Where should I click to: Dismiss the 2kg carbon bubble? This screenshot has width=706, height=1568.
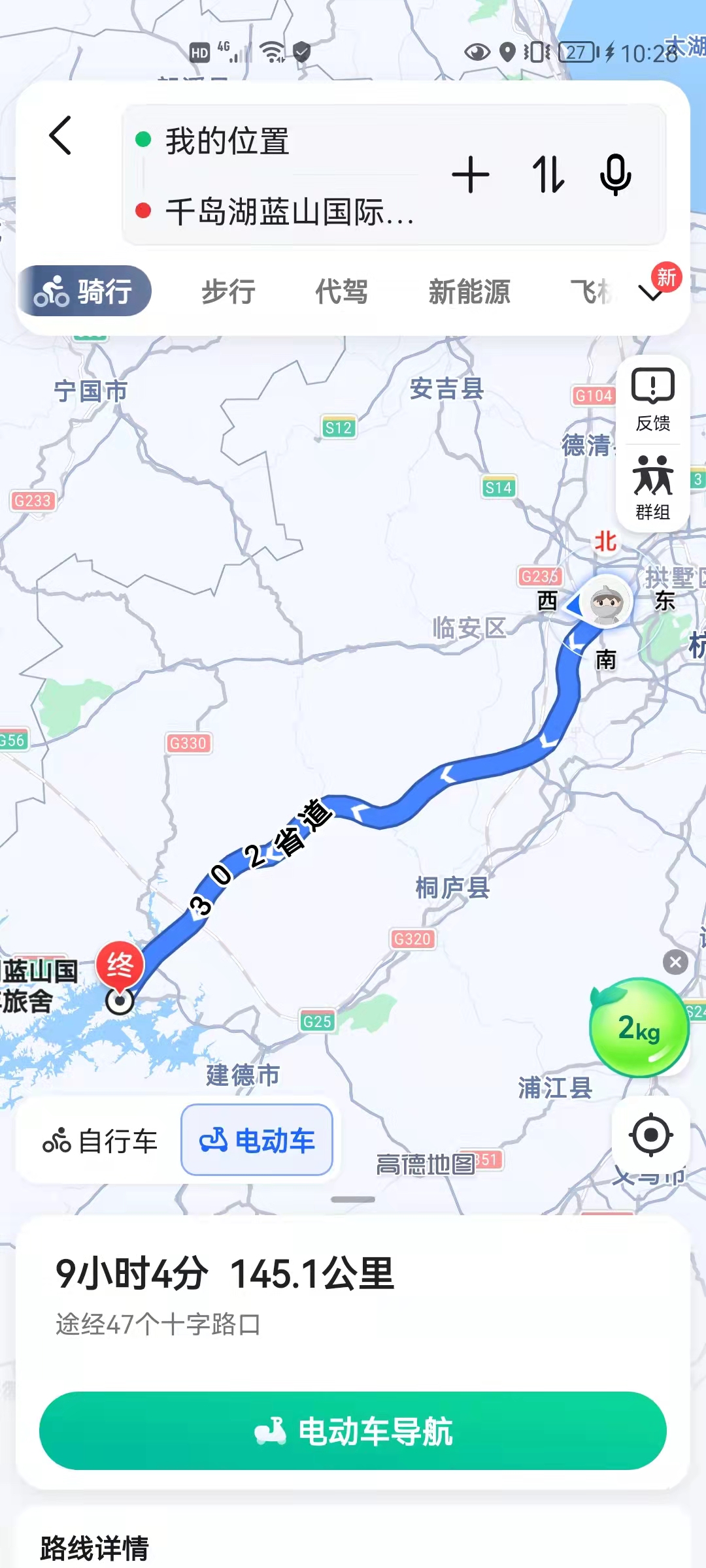(x=675, y=962)
